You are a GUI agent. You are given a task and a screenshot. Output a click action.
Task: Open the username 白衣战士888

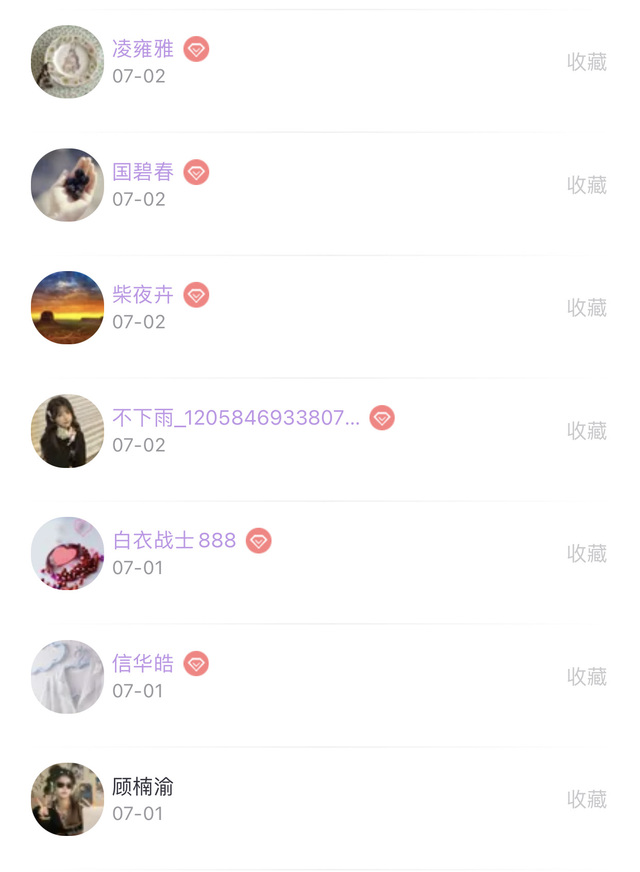coord(175,541)
